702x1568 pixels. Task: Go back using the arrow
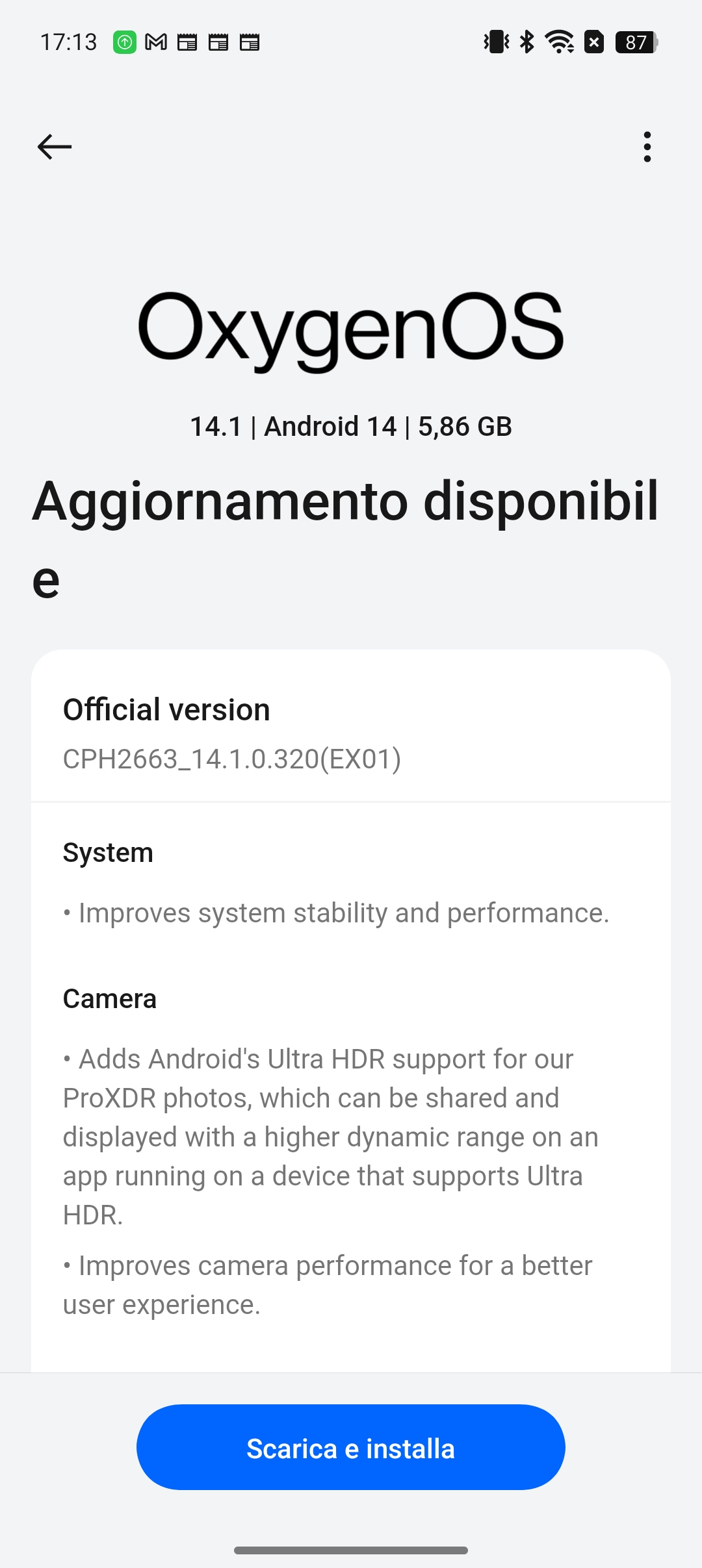[55, 147]
